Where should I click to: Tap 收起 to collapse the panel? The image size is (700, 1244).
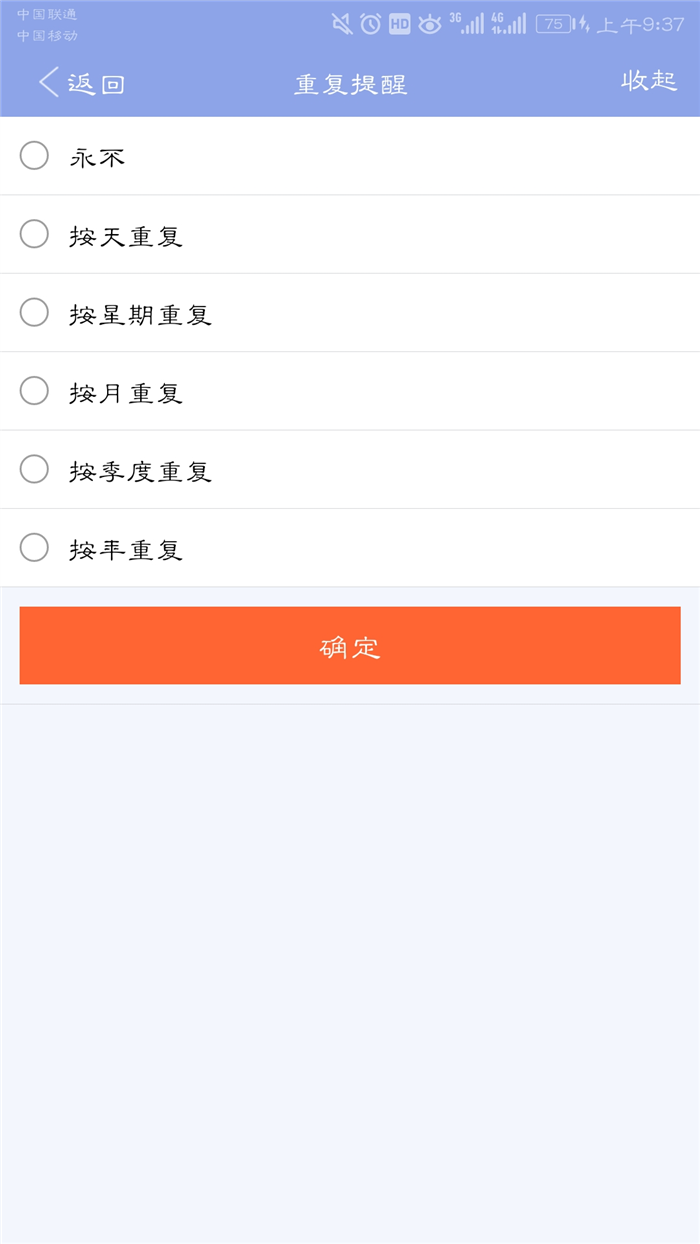(x=649, y=81)
